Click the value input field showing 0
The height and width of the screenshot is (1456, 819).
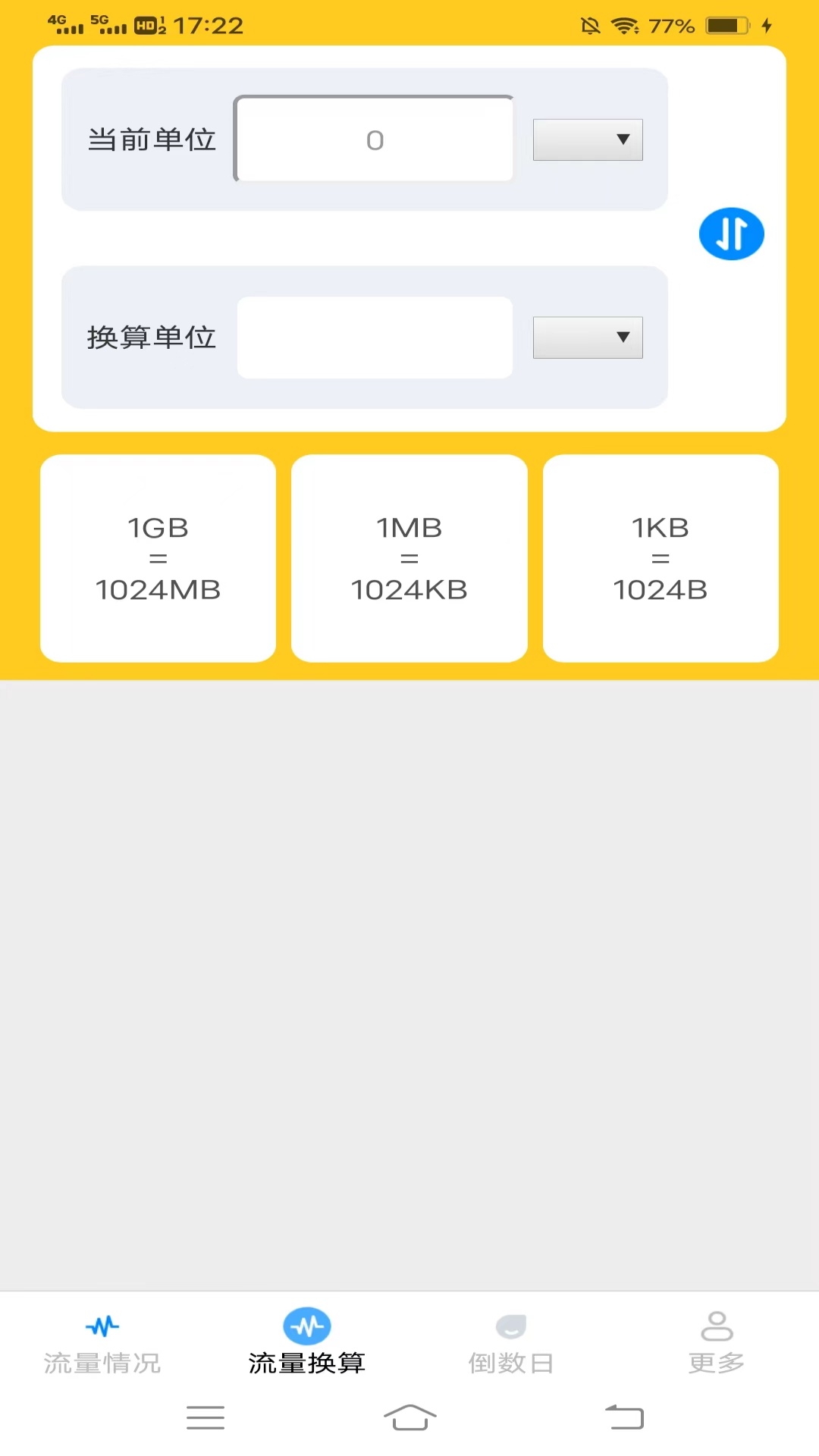375,139
